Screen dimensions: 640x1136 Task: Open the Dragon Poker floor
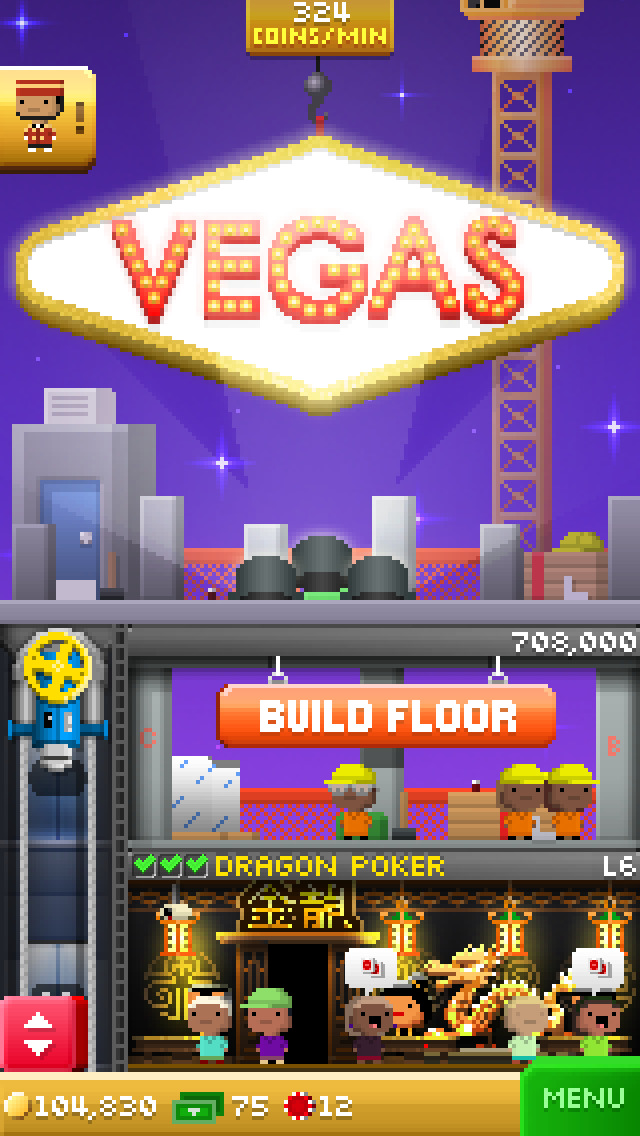tap(383, 957)
